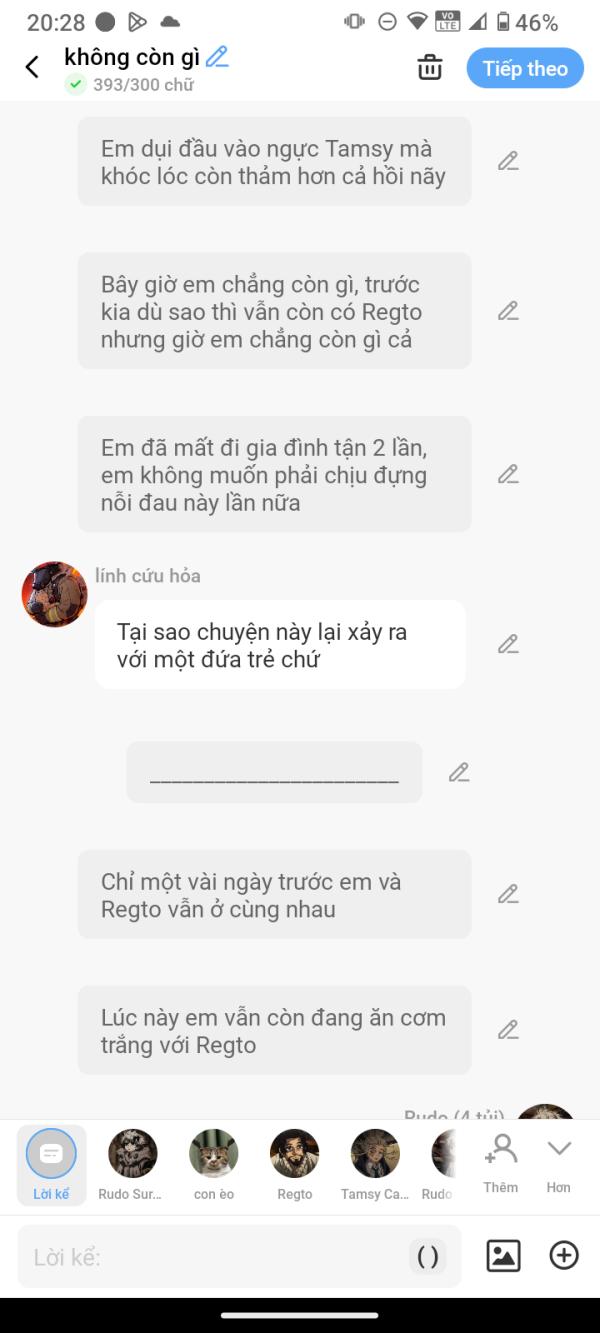Image resolution: width=600 pixels, height=1333 pixels.
Task: Add a new character with 'Thêm'
Action: 500,1163
